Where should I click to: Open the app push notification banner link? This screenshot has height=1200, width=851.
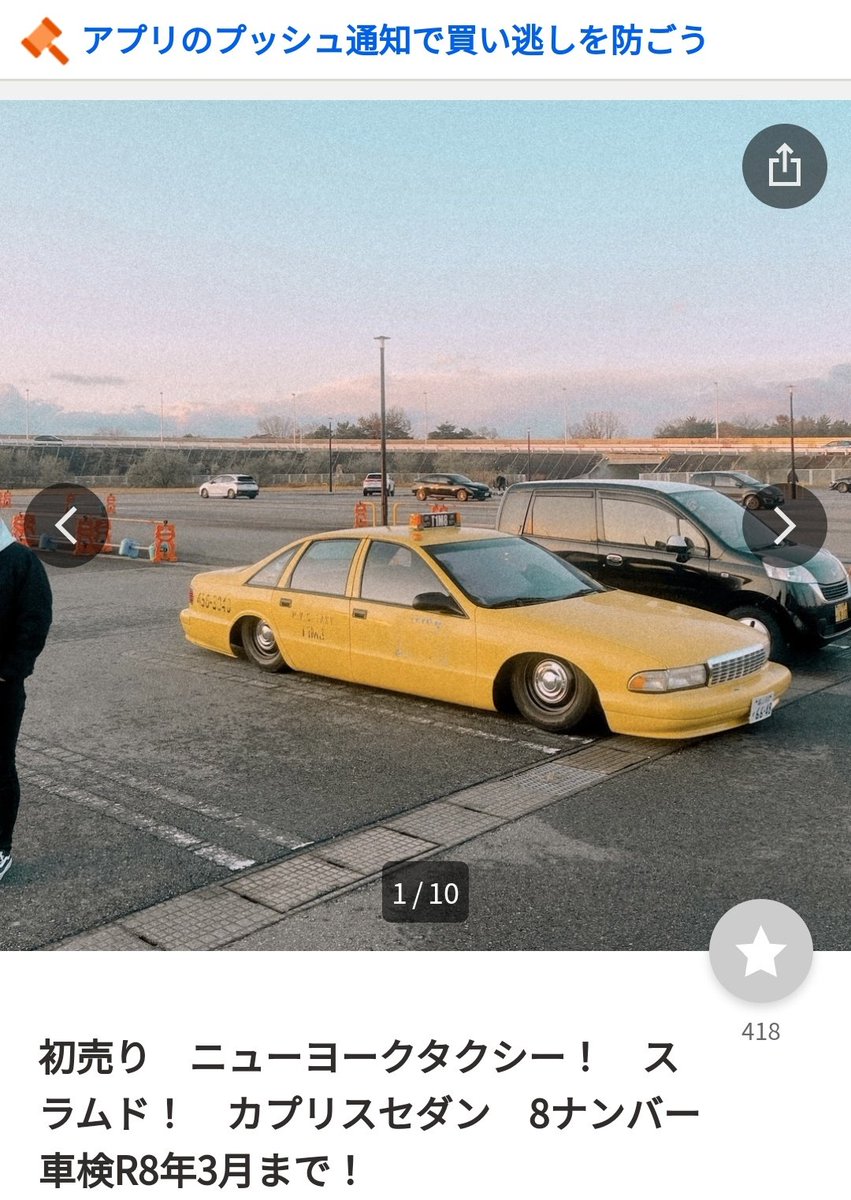394,40
